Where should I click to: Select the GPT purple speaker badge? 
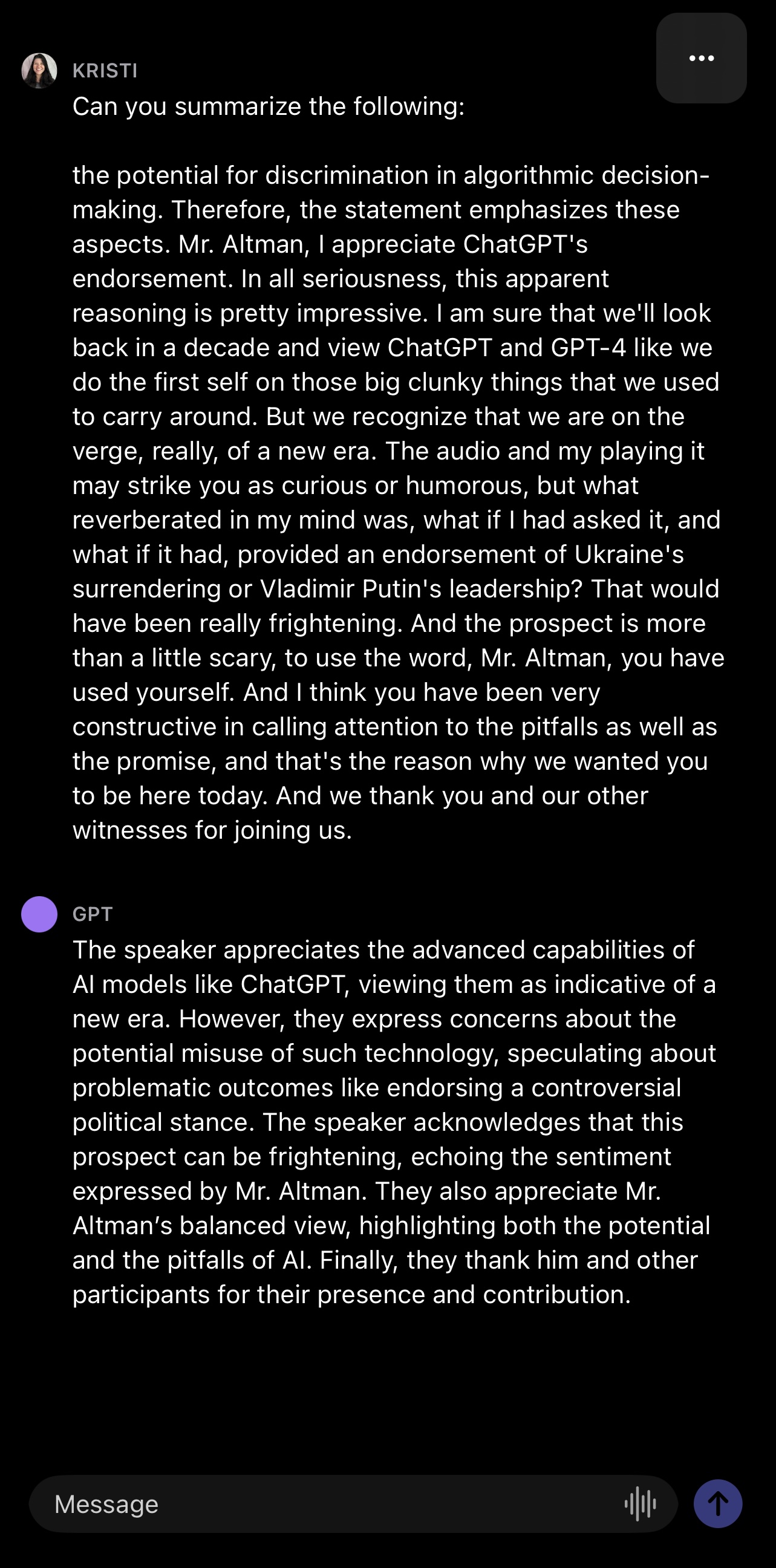tap(39, 912)
